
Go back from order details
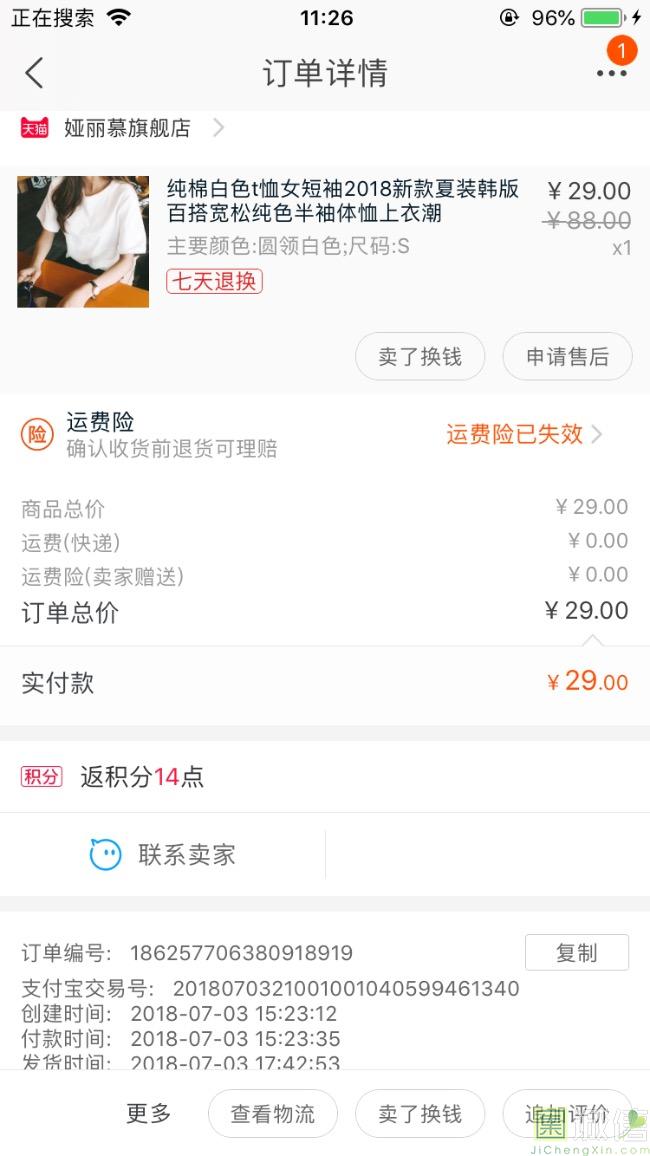coord(35,73)
